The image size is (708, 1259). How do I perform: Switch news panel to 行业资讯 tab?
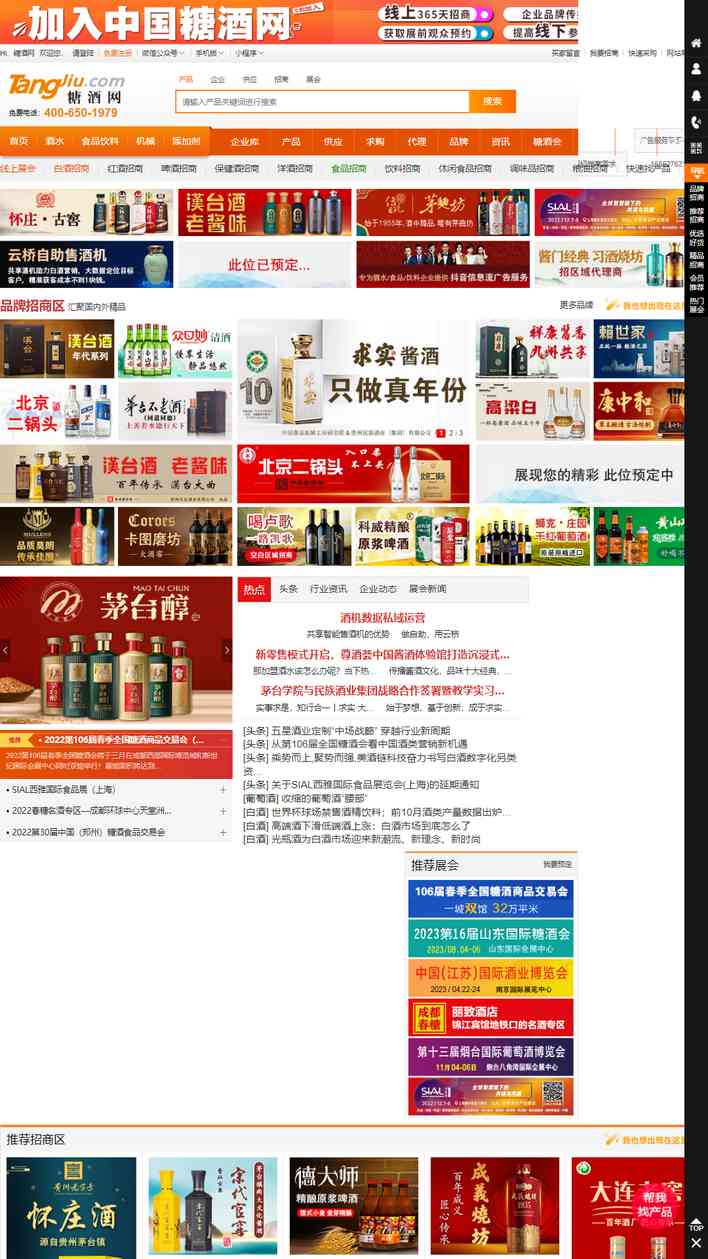pyautogui.click(x=328, y=589)
